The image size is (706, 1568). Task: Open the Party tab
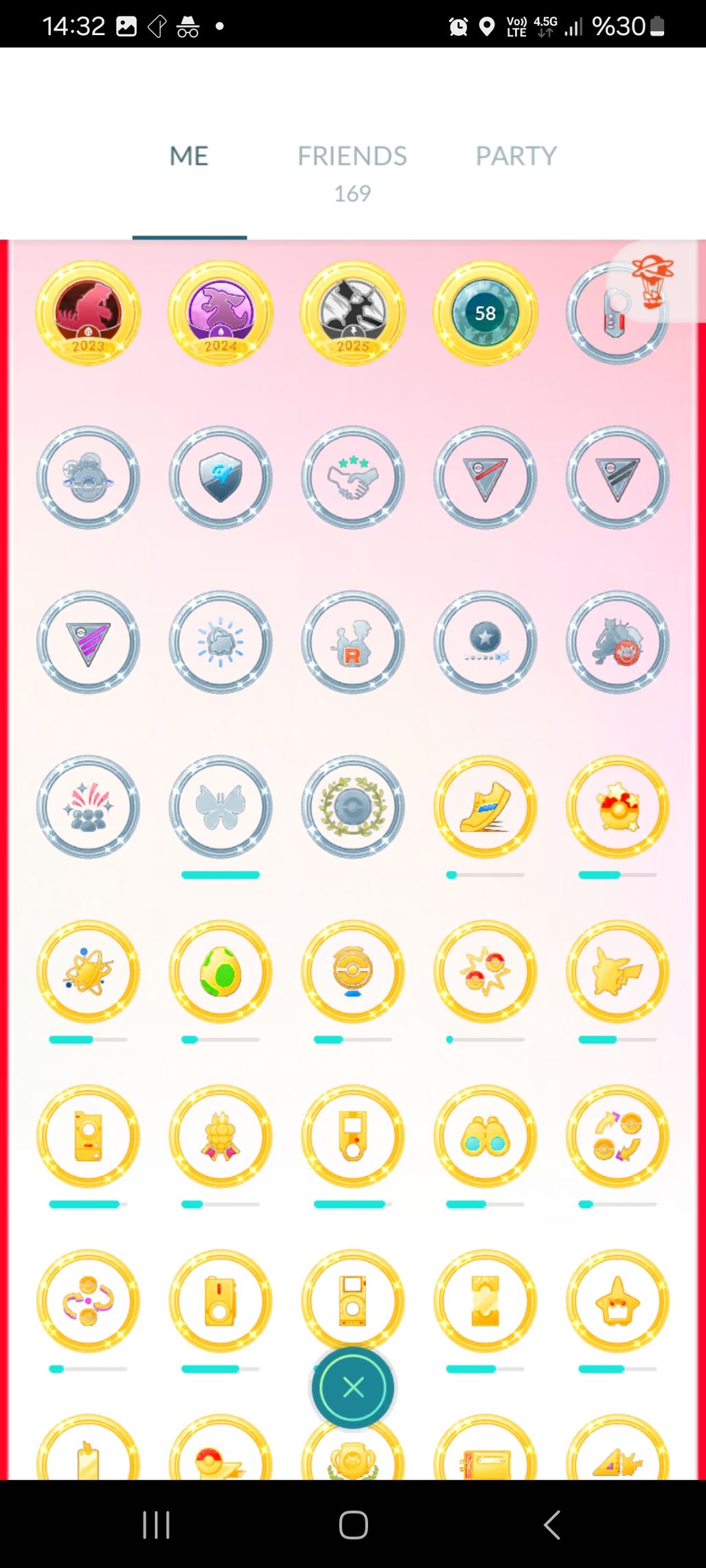pyautogui.click(x=516, y=156)
